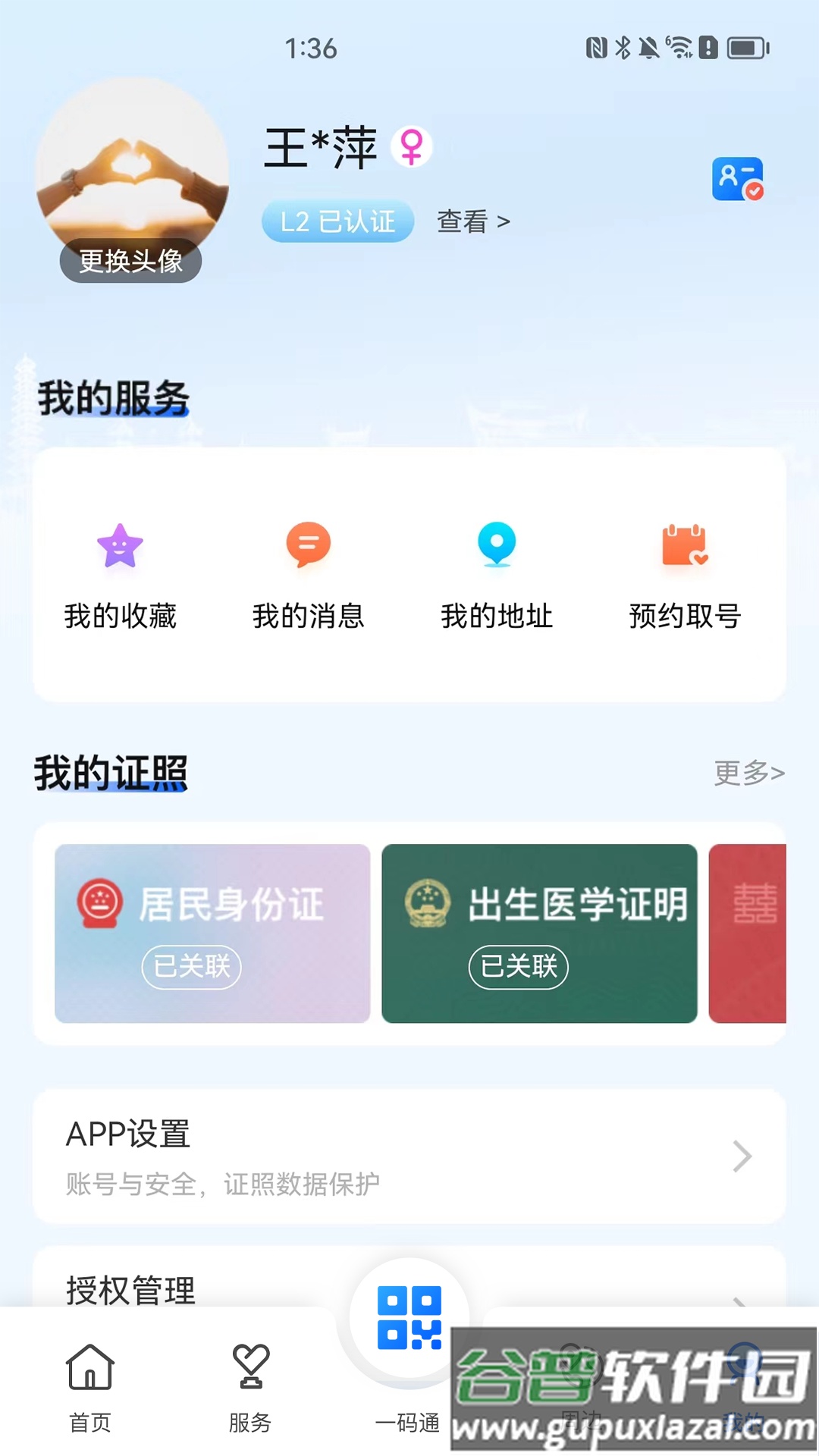Tap the L2 已认证 level badge

coord(336,221)
